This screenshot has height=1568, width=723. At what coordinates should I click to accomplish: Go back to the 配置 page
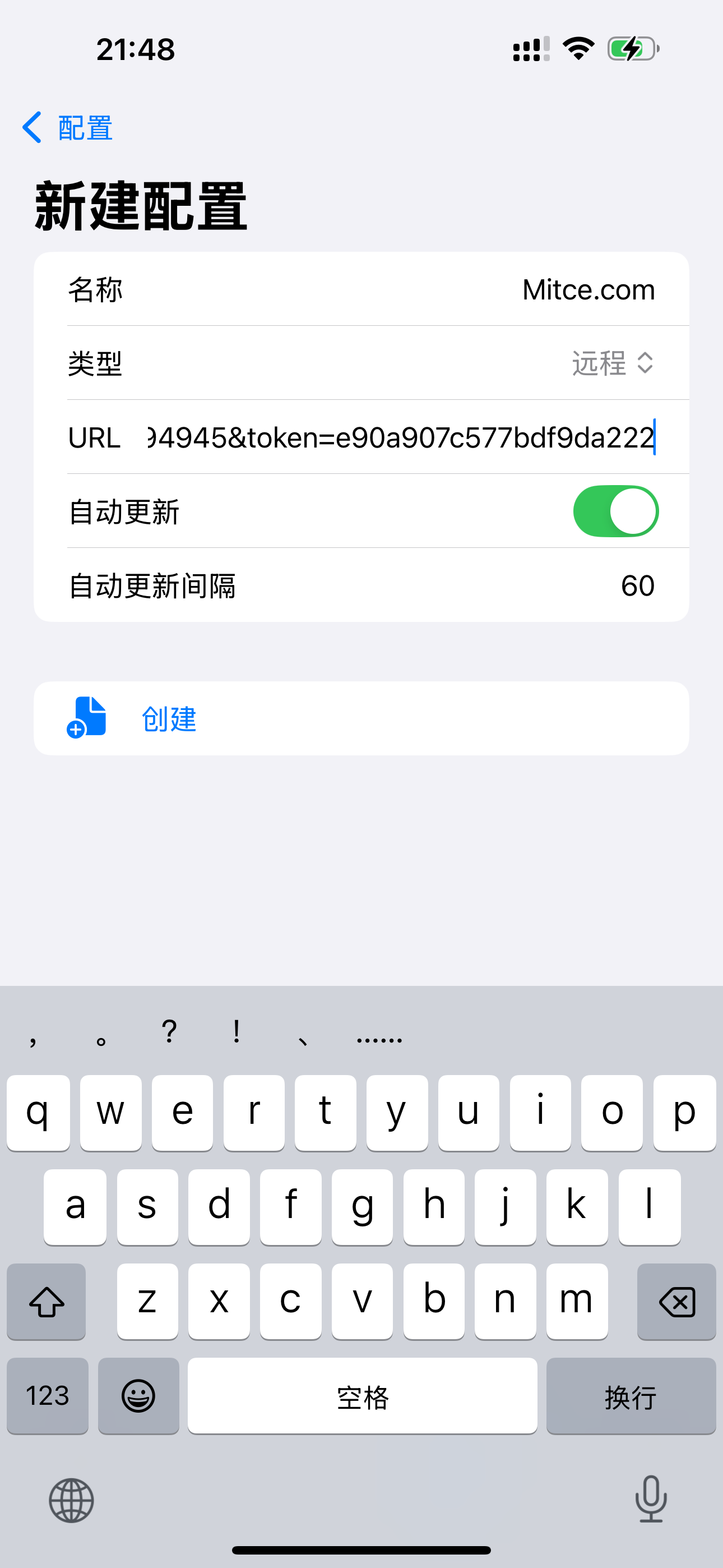[x=67, y=128]
